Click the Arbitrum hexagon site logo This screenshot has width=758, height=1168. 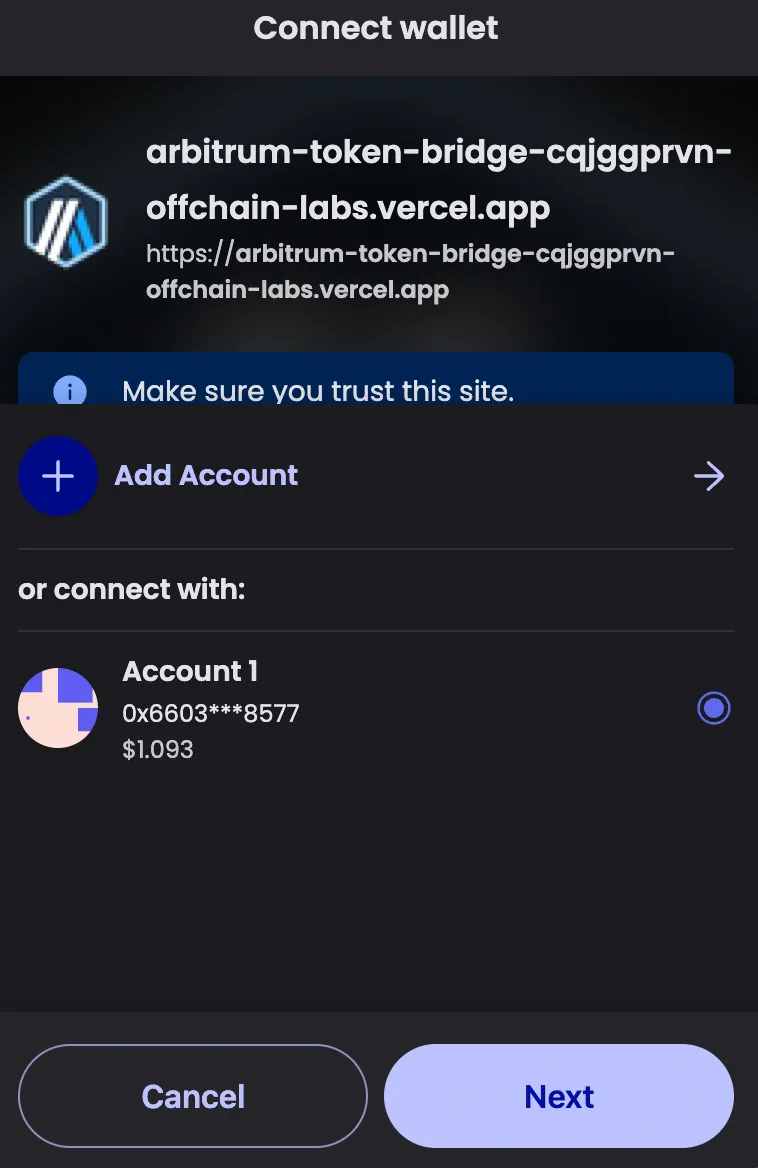(x=66, y=221)
